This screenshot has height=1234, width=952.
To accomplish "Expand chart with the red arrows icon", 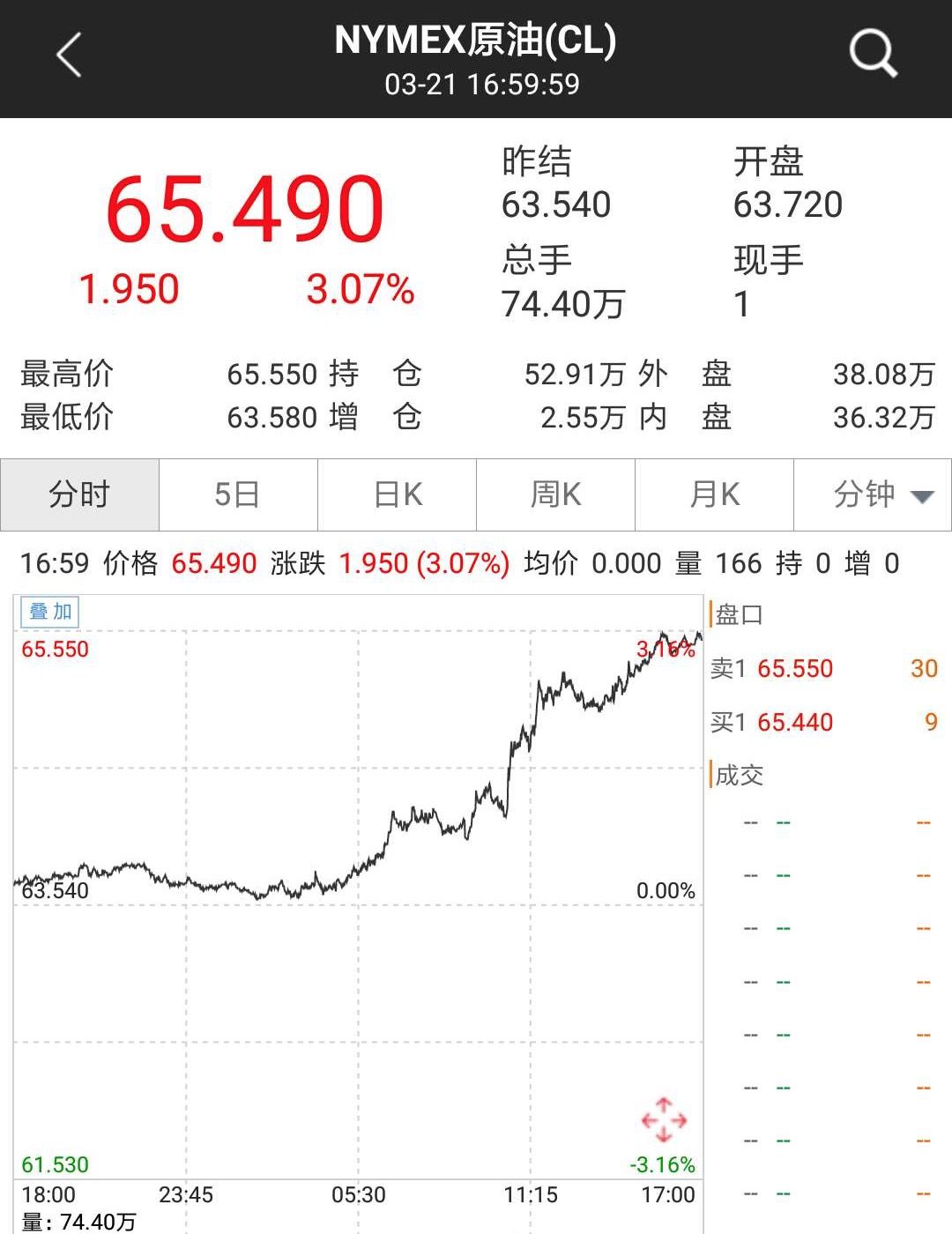I will 664,1120.
